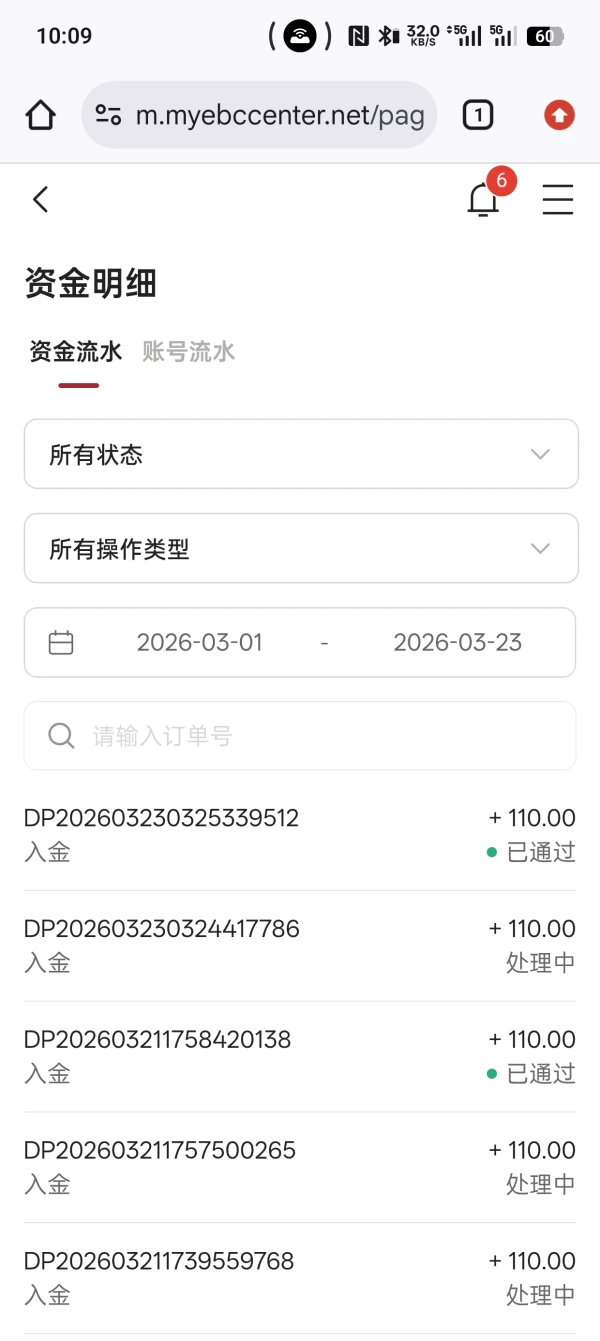This screenshot has width=600, height=1341.
Task: Open the notifications bell
Action: tap(483, 201)
